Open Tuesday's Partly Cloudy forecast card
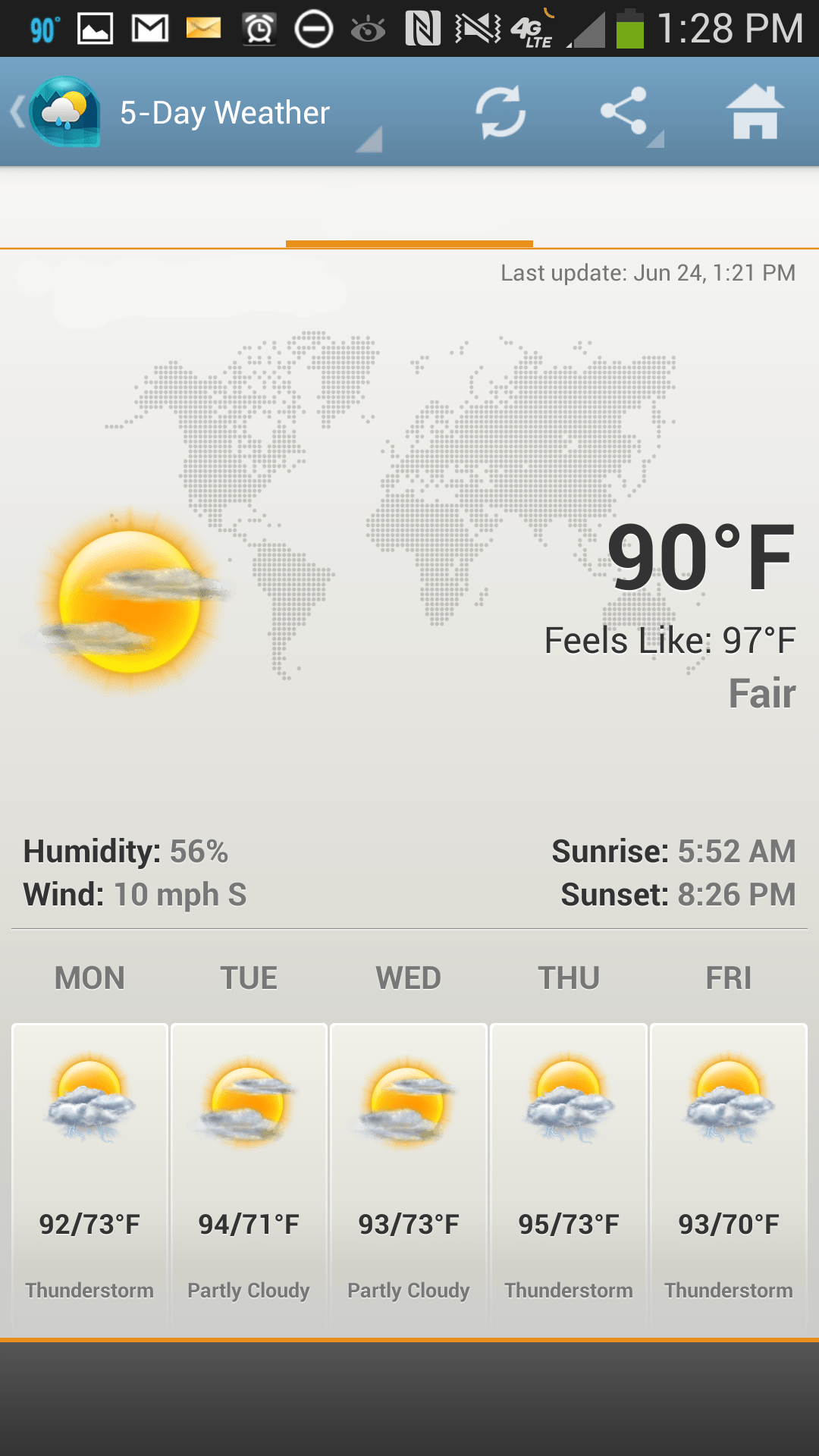 (x=249, y=1175)
